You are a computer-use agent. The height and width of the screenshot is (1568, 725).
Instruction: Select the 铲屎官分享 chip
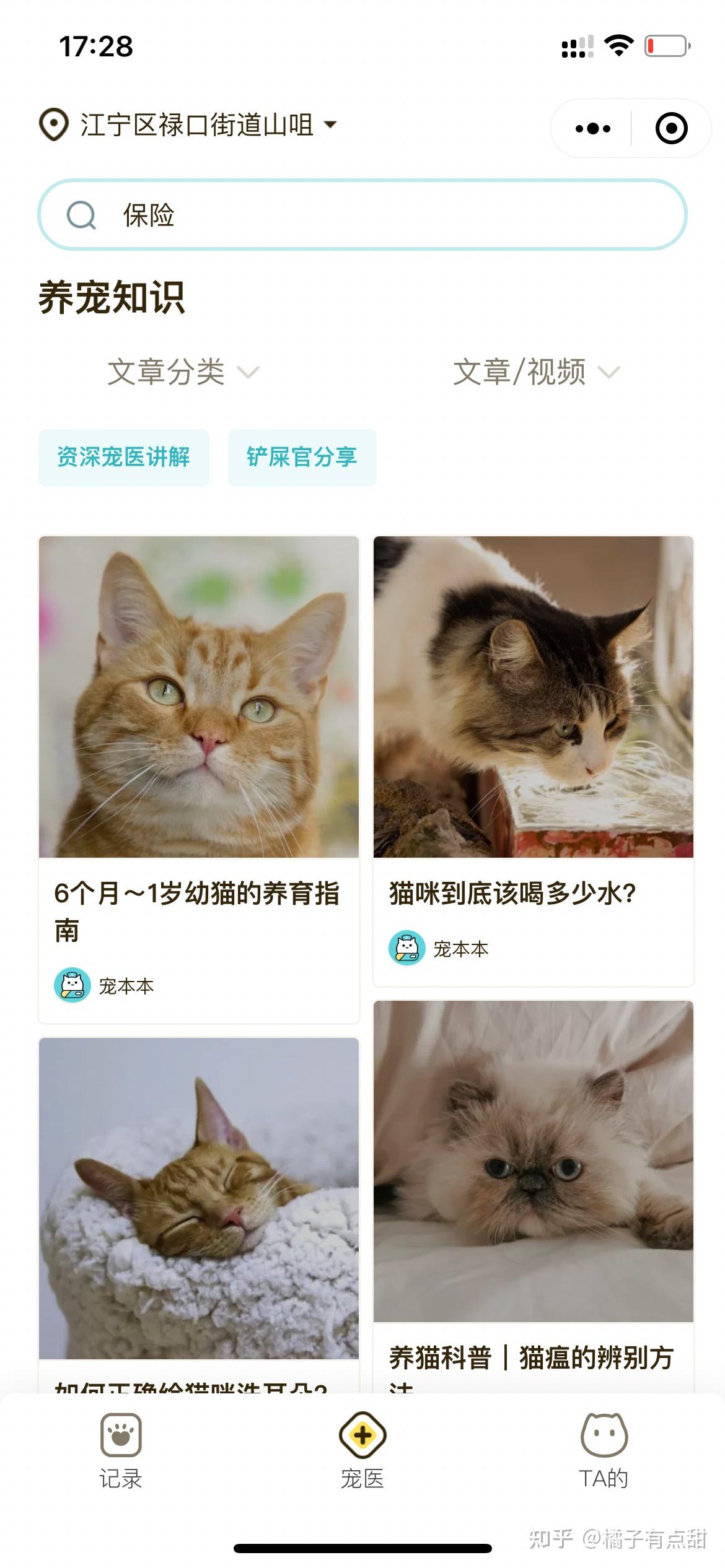click(302, 458)
